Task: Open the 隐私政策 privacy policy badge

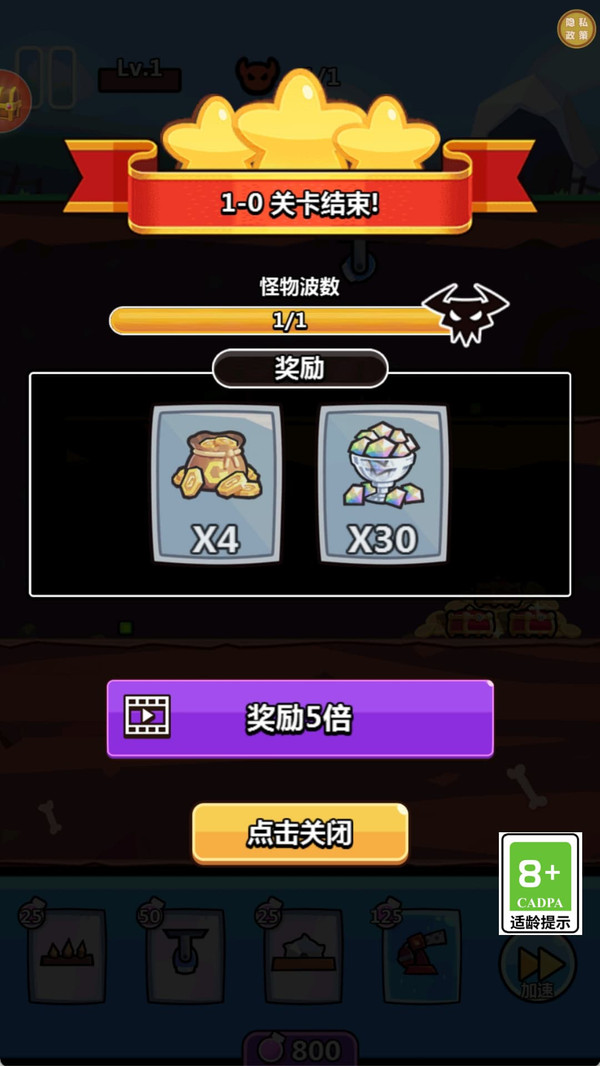Action: click(x=576, y=28)
